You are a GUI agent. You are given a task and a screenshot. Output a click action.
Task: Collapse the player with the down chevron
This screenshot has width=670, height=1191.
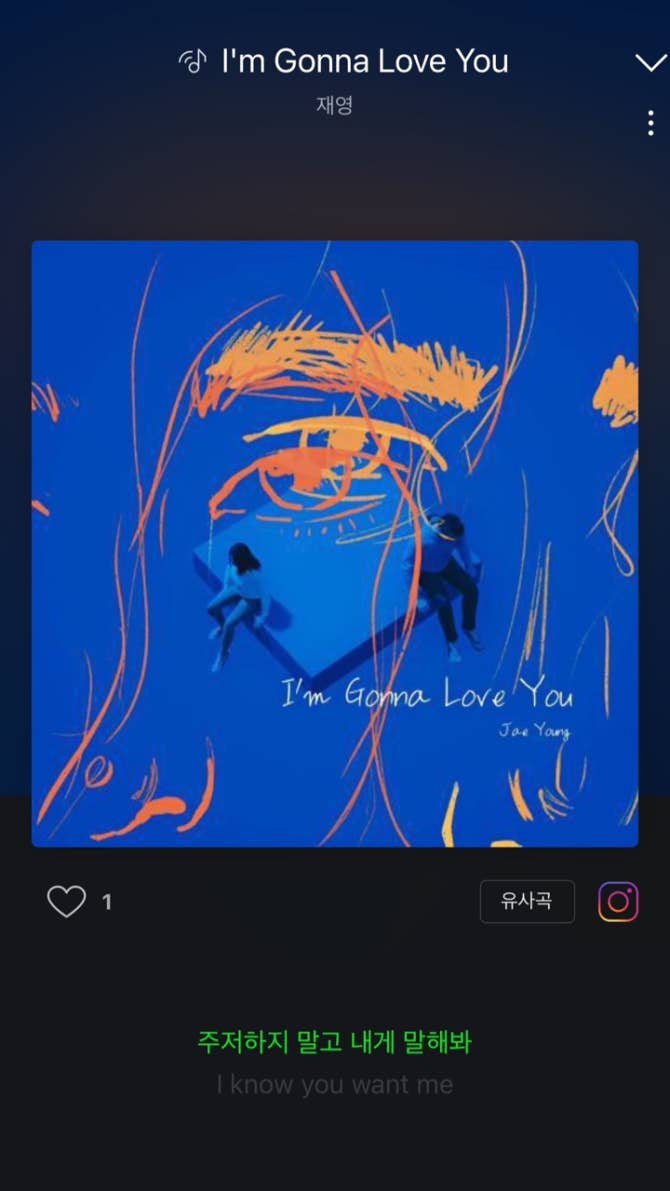click(x=650, y=62)
